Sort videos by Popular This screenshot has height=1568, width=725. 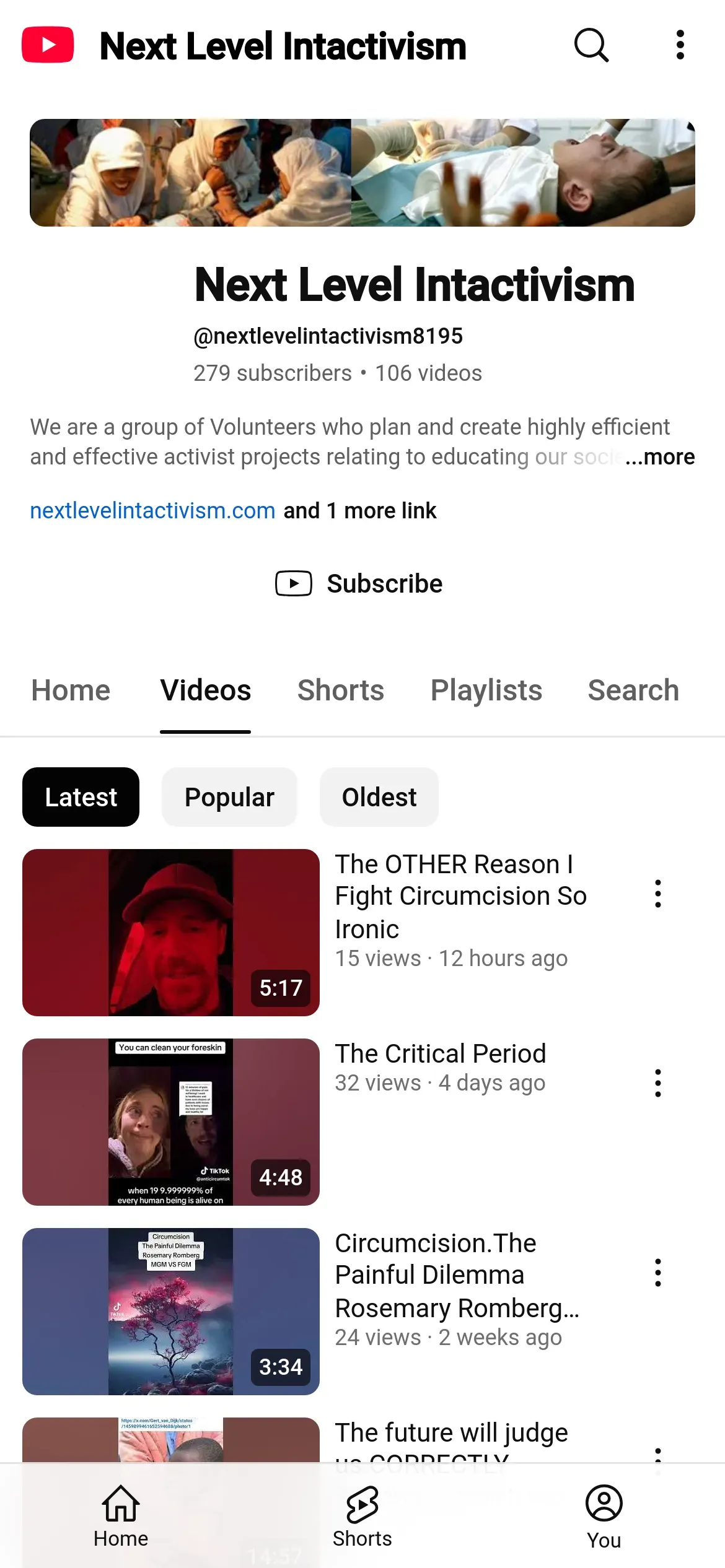pos(229,797)
